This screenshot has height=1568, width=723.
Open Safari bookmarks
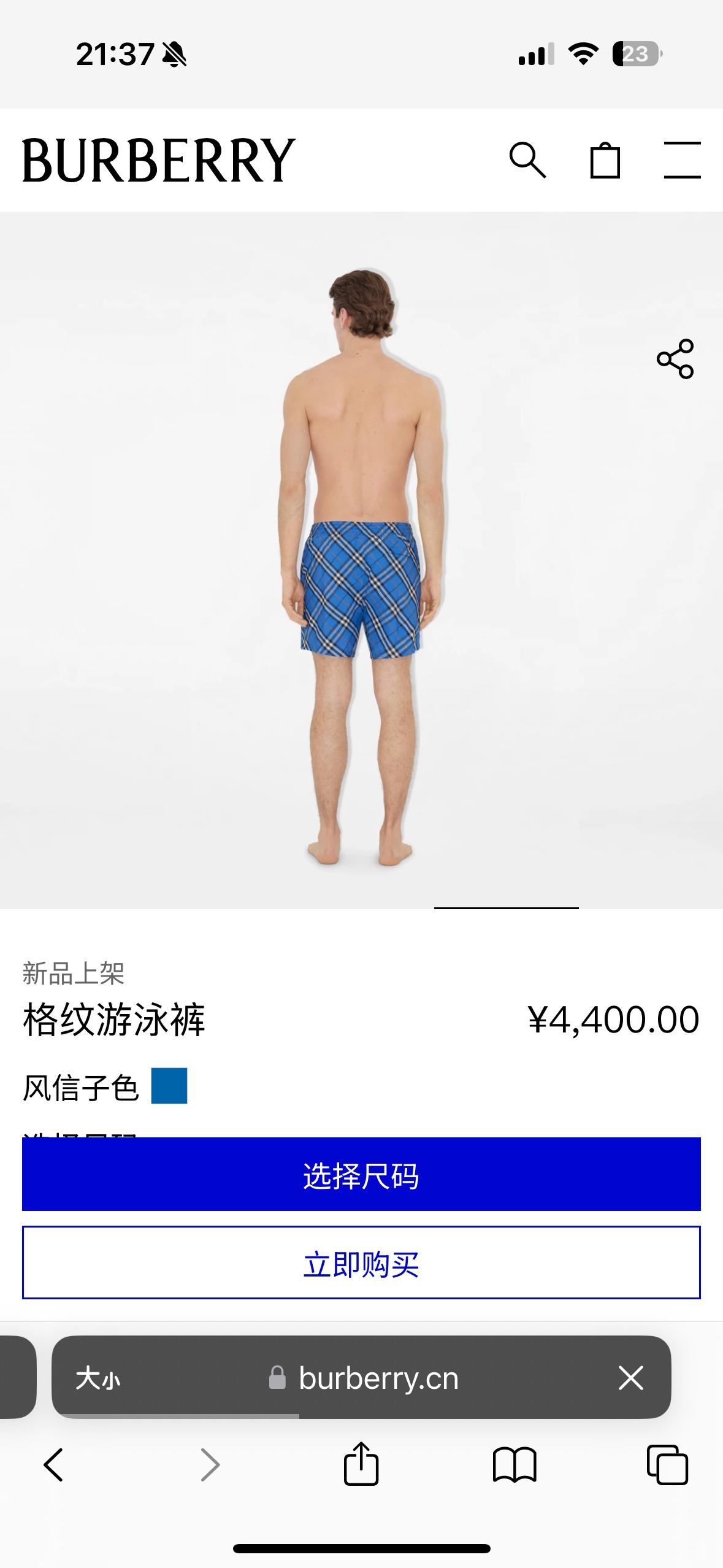point(514,1465)
